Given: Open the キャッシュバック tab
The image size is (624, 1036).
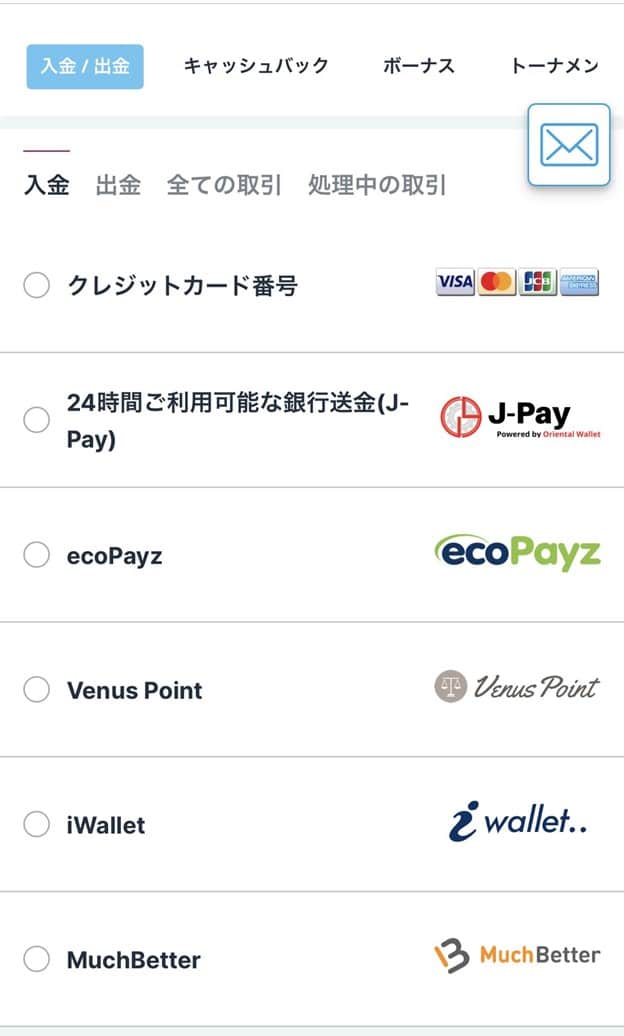Looking at the screenshot, I should tap(256, 66).
